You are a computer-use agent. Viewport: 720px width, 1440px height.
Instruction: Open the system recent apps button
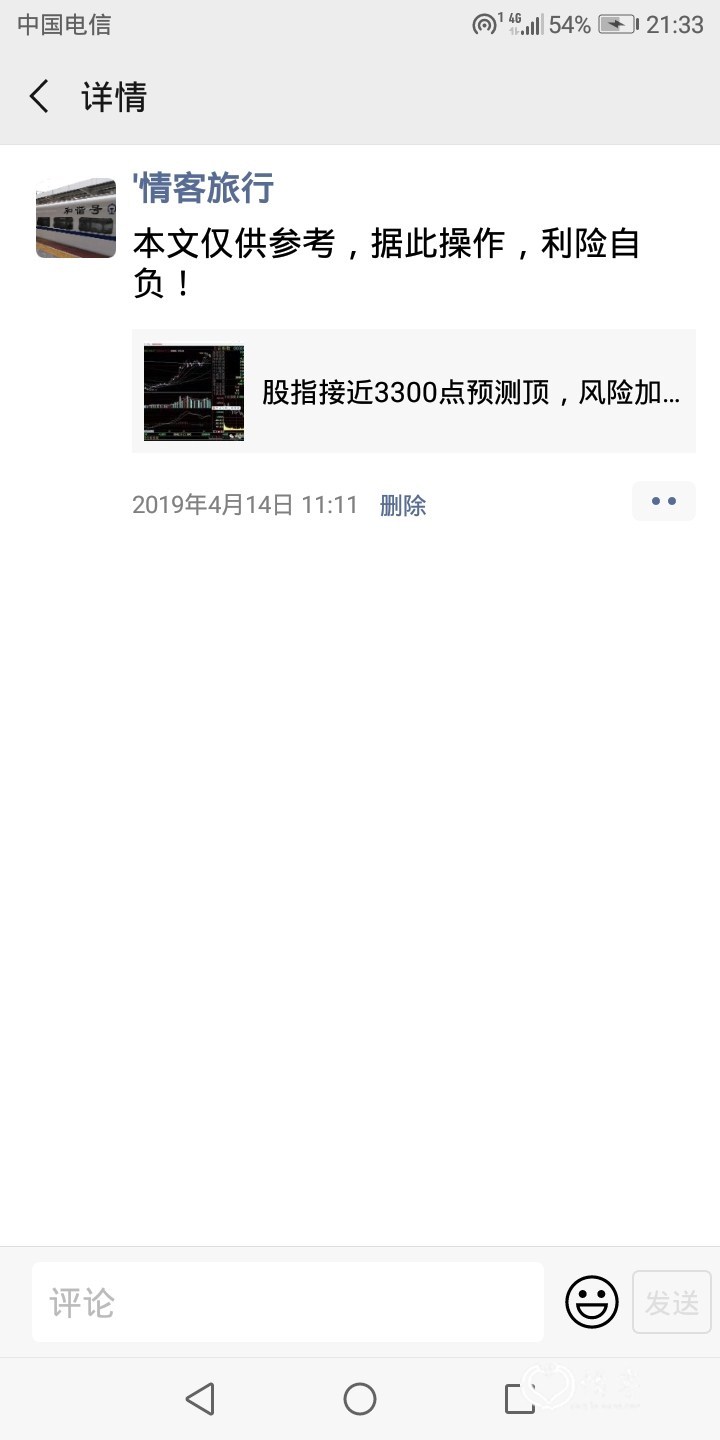(519, 1399)
